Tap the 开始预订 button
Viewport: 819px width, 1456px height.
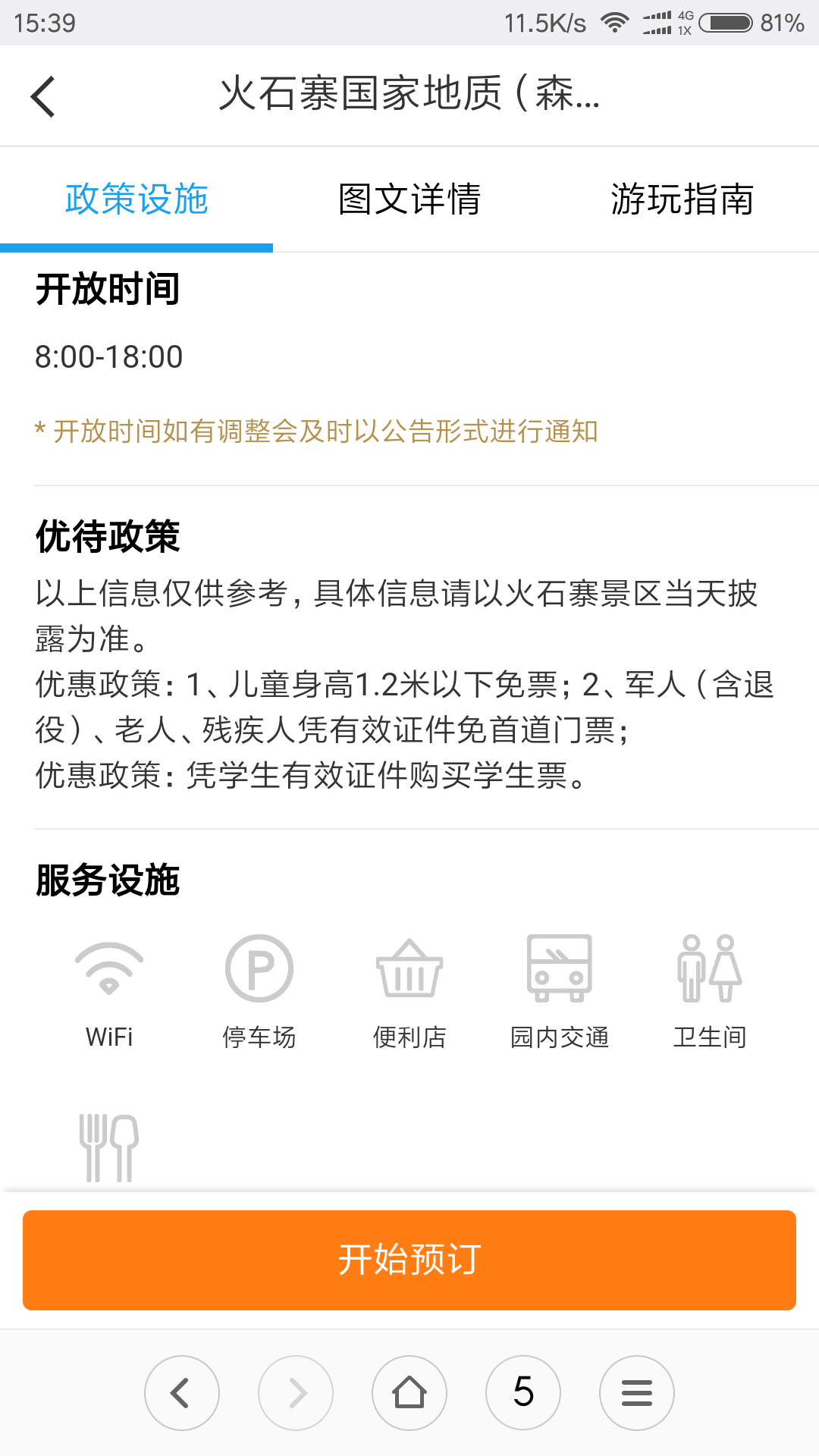coord(409,1260)
